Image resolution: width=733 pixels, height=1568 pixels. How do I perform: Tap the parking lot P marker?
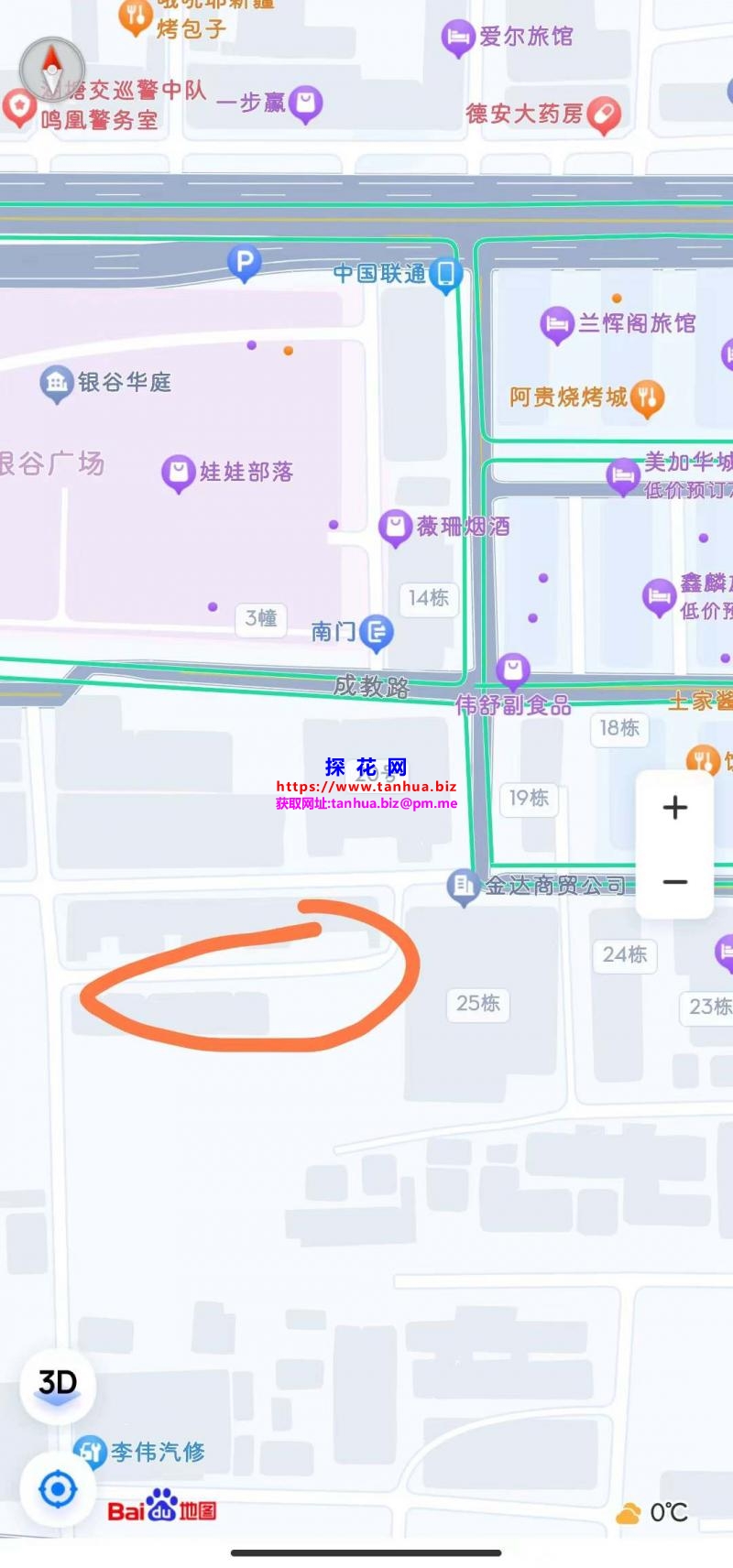point(244,264)
